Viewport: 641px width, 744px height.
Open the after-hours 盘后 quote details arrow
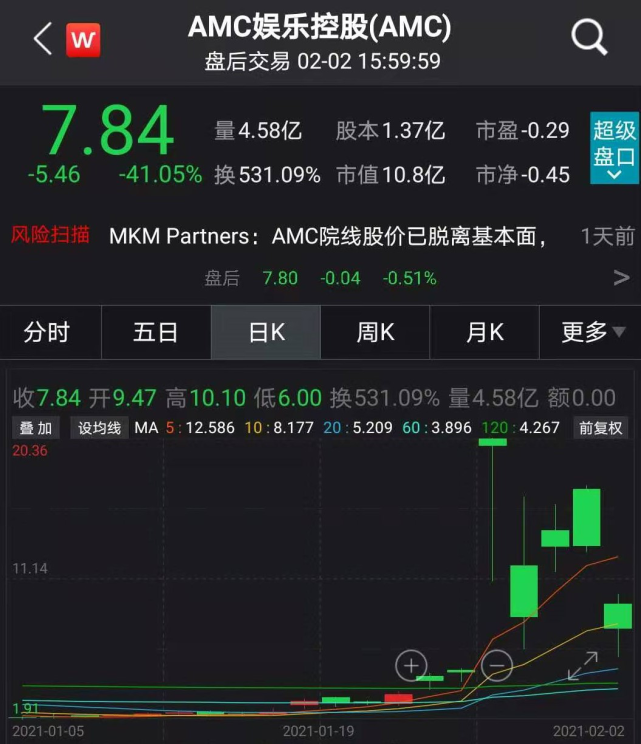[x=621, y=278]
